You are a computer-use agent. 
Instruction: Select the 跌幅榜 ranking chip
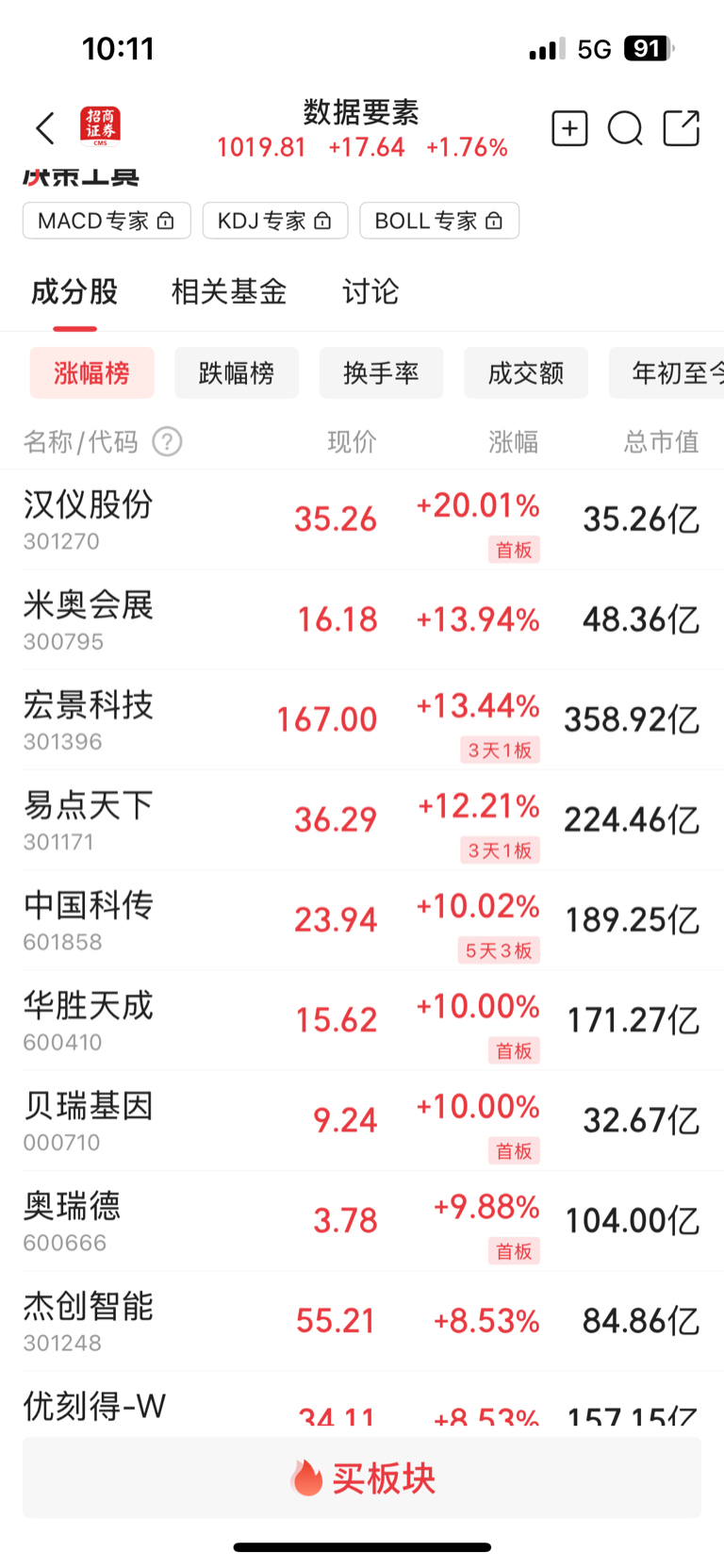237,372
